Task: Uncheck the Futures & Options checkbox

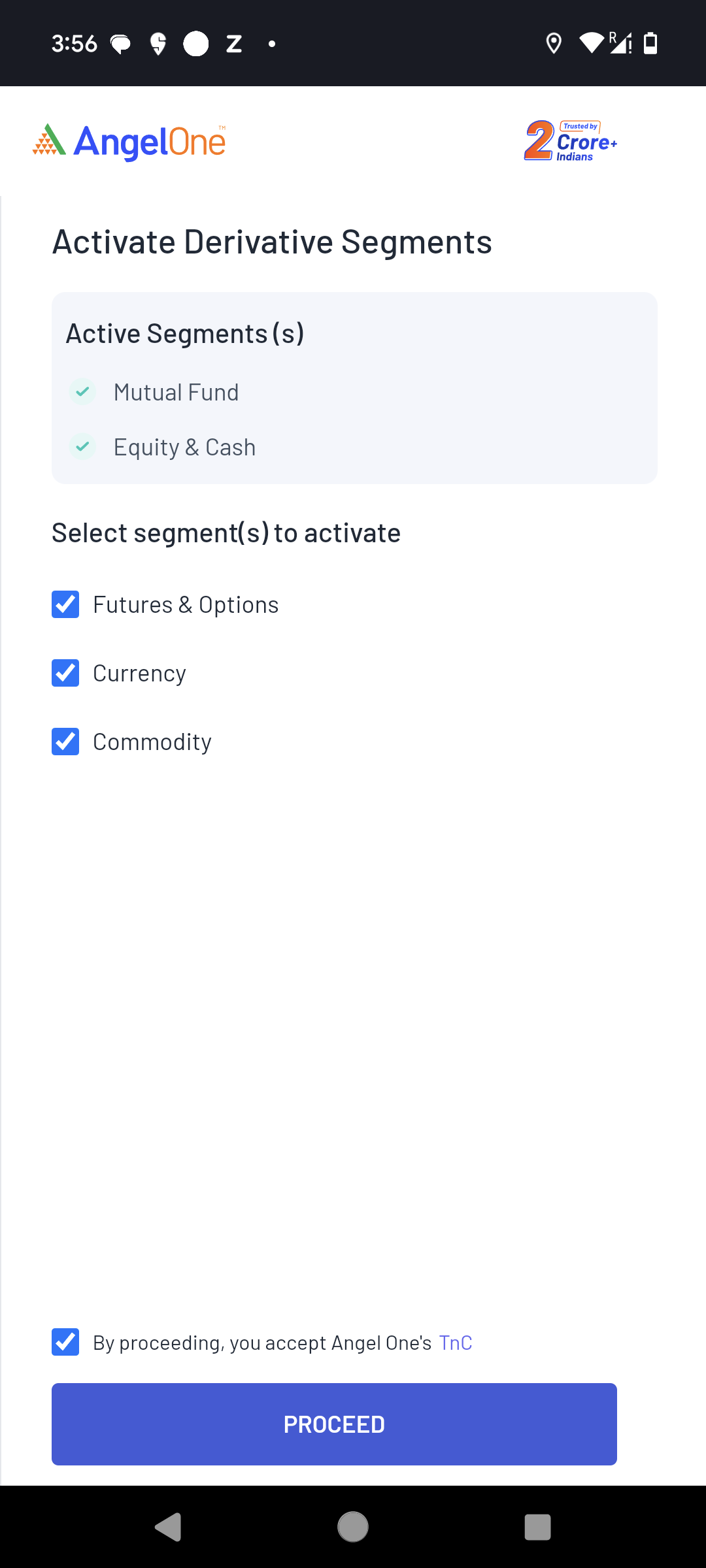Action: click(x=65, y=604)
